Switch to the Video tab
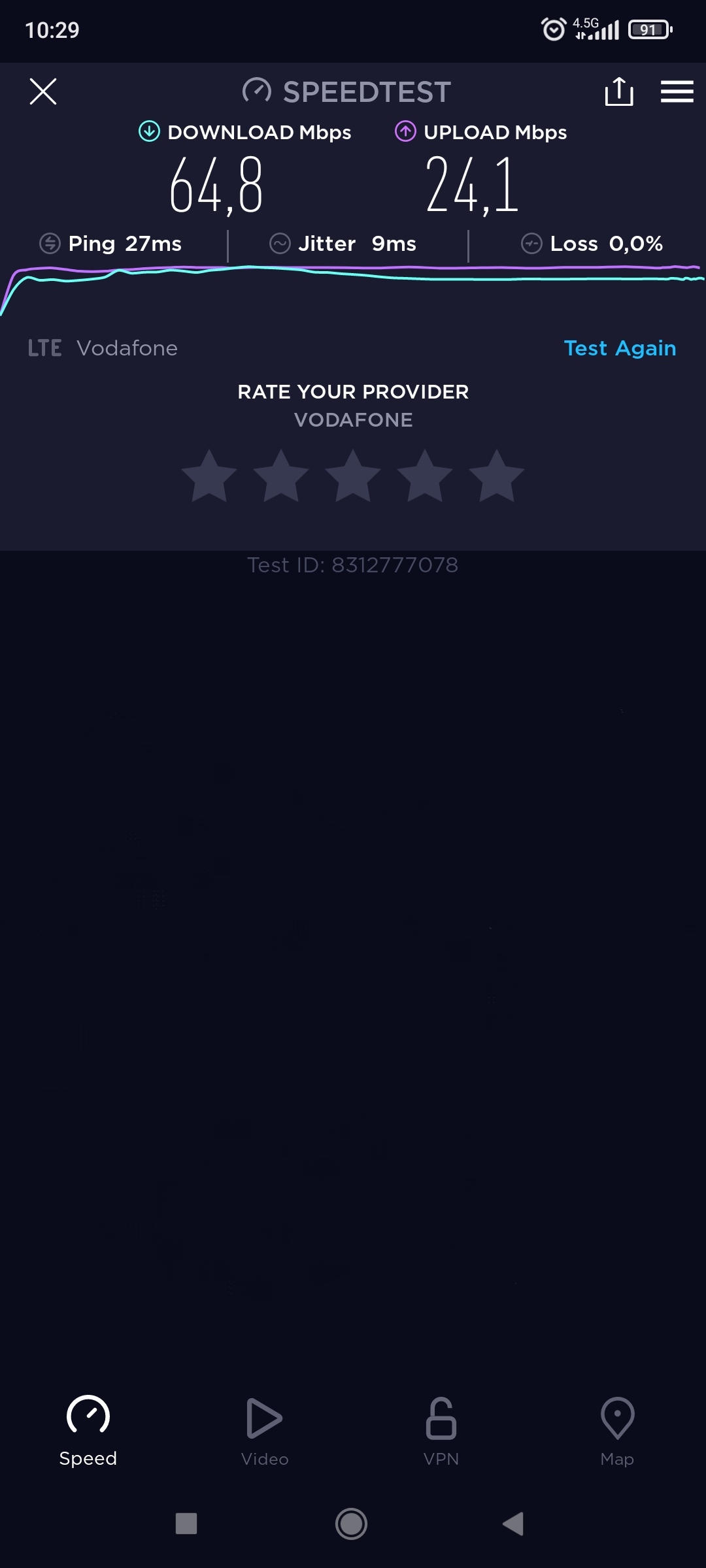This screenshot has height=1568, width=706. pos(265,1431)
